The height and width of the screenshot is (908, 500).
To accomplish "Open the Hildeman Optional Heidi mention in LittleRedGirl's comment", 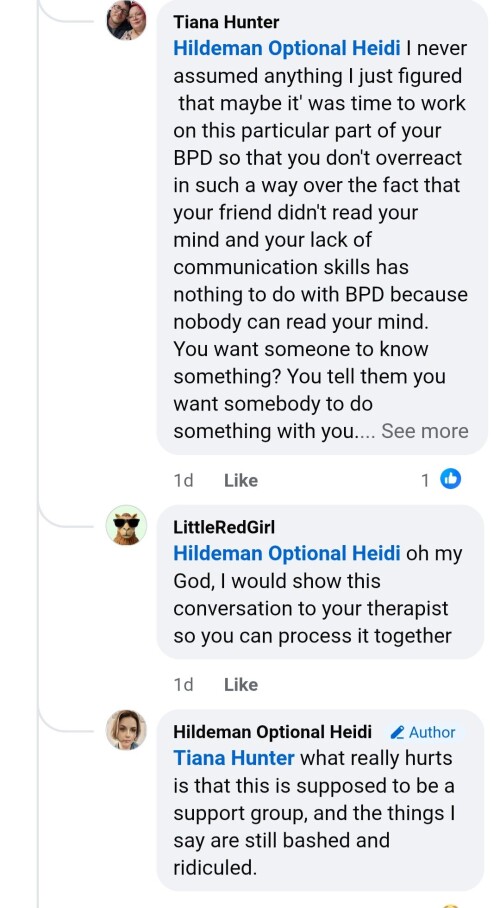I will [x=287, y=554].
